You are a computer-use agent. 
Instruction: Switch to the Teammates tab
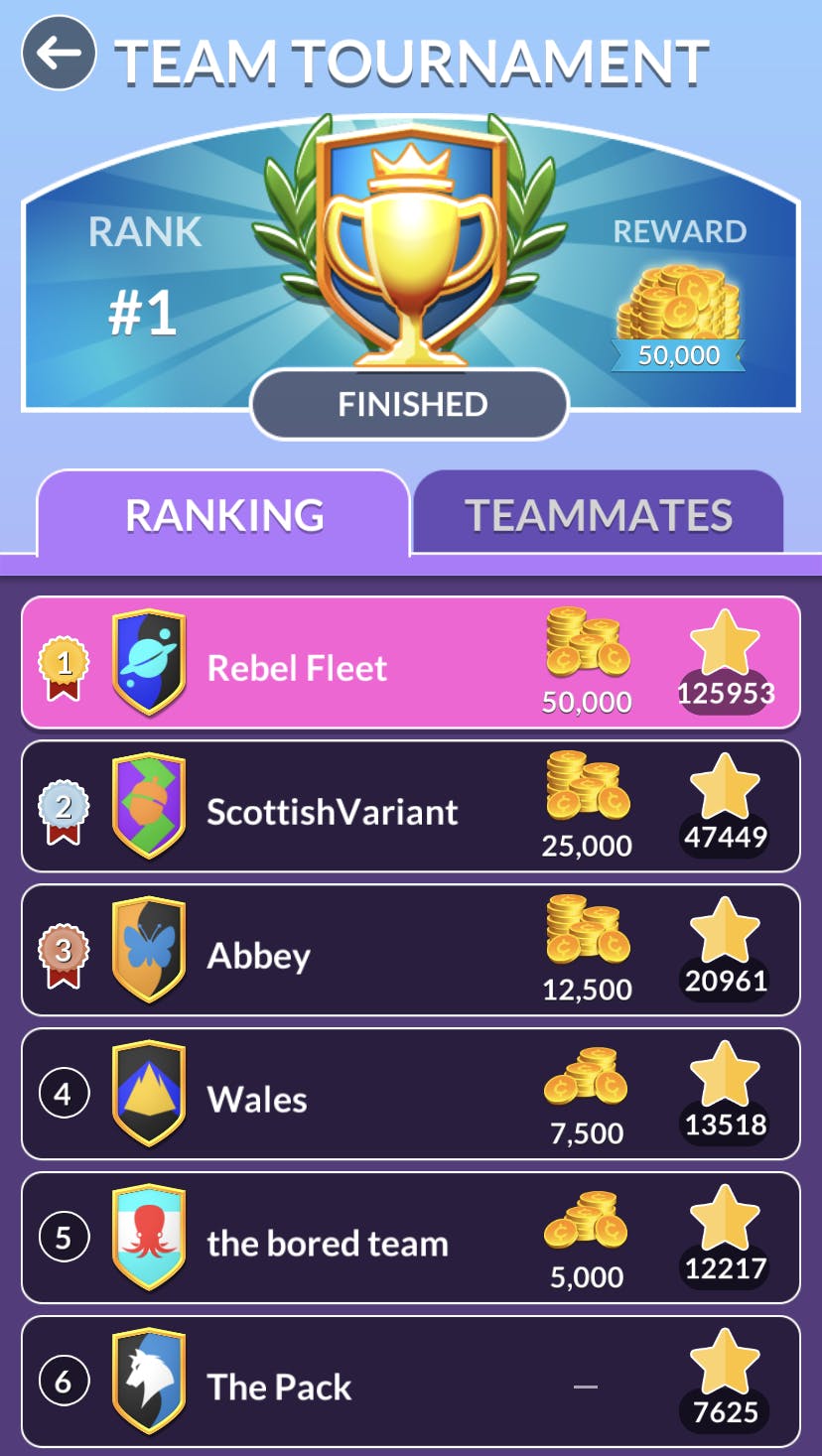(x=598, y=515)
